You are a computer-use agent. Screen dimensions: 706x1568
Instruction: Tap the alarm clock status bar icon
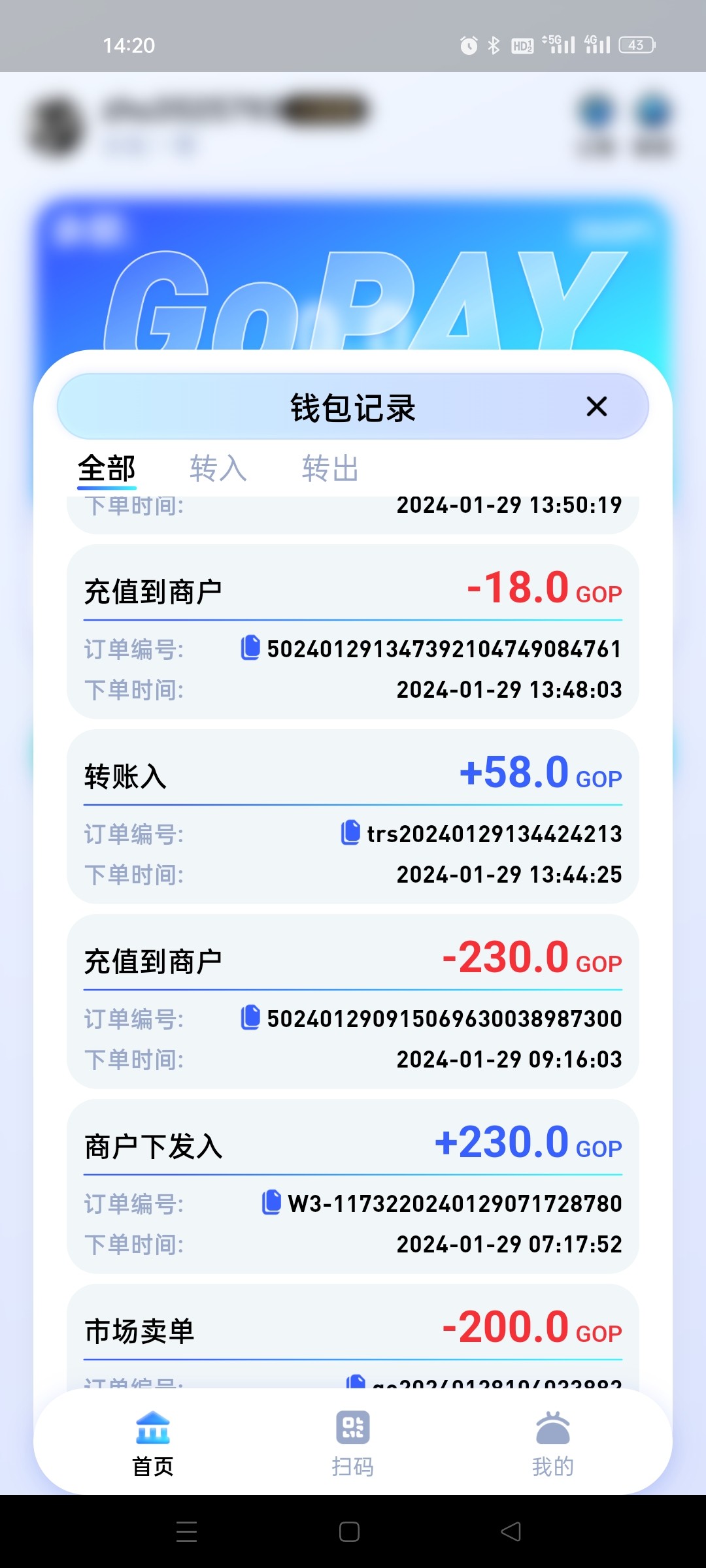tap(467, 44)
